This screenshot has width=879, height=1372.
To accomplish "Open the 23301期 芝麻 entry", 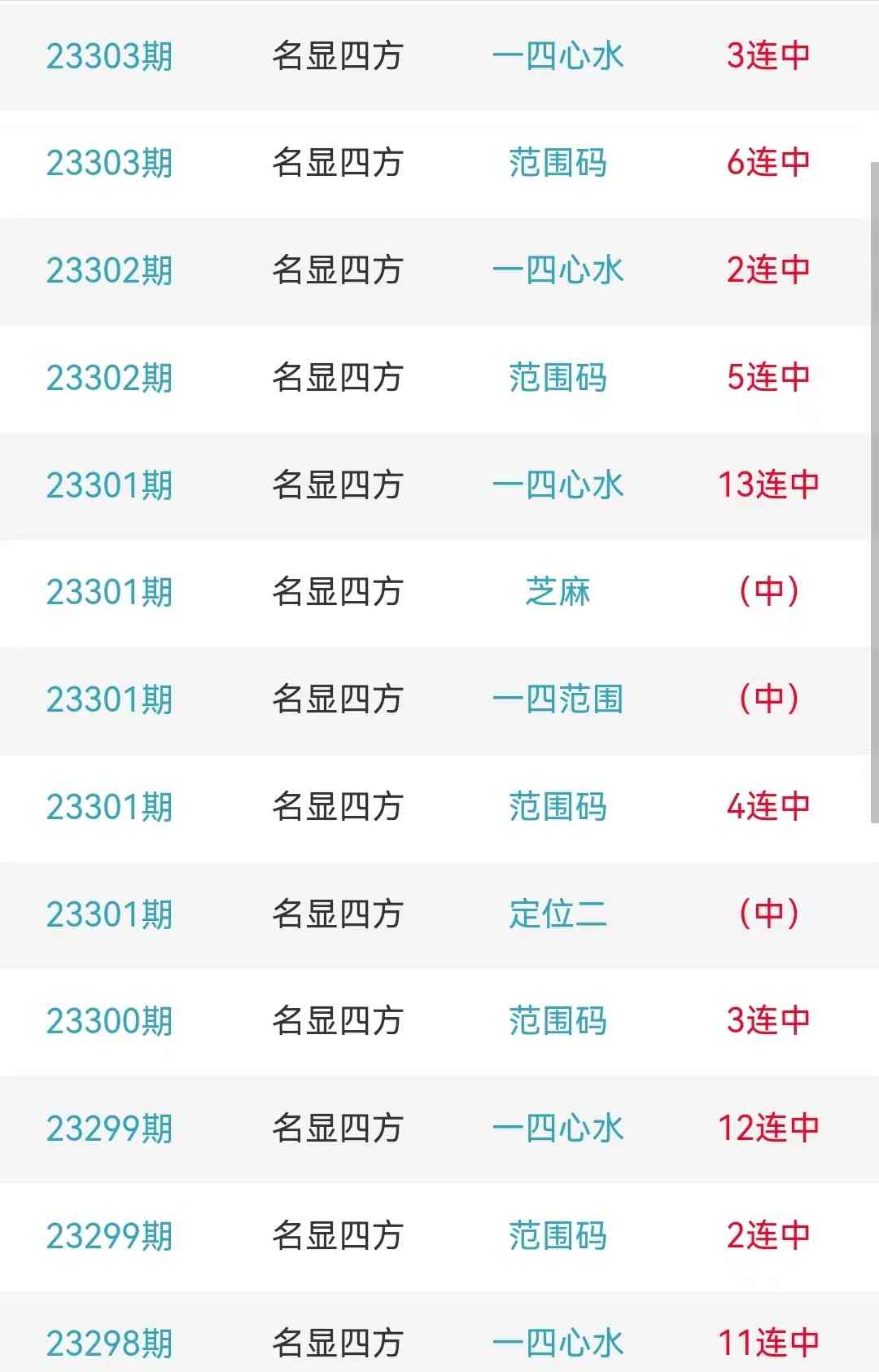I will pos(558,592).
